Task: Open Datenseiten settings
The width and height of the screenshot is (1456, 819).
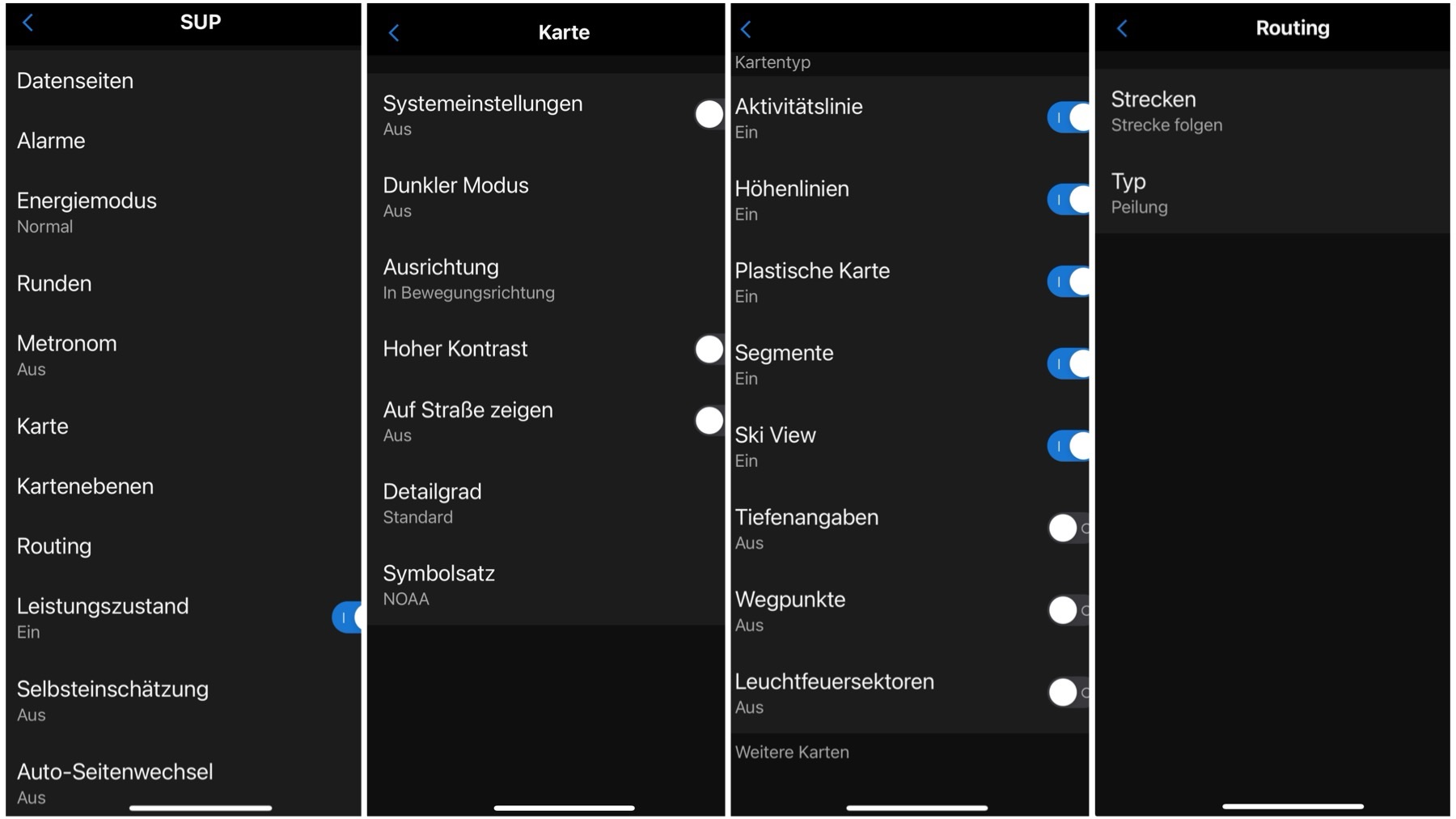Action: coord(75,81)
